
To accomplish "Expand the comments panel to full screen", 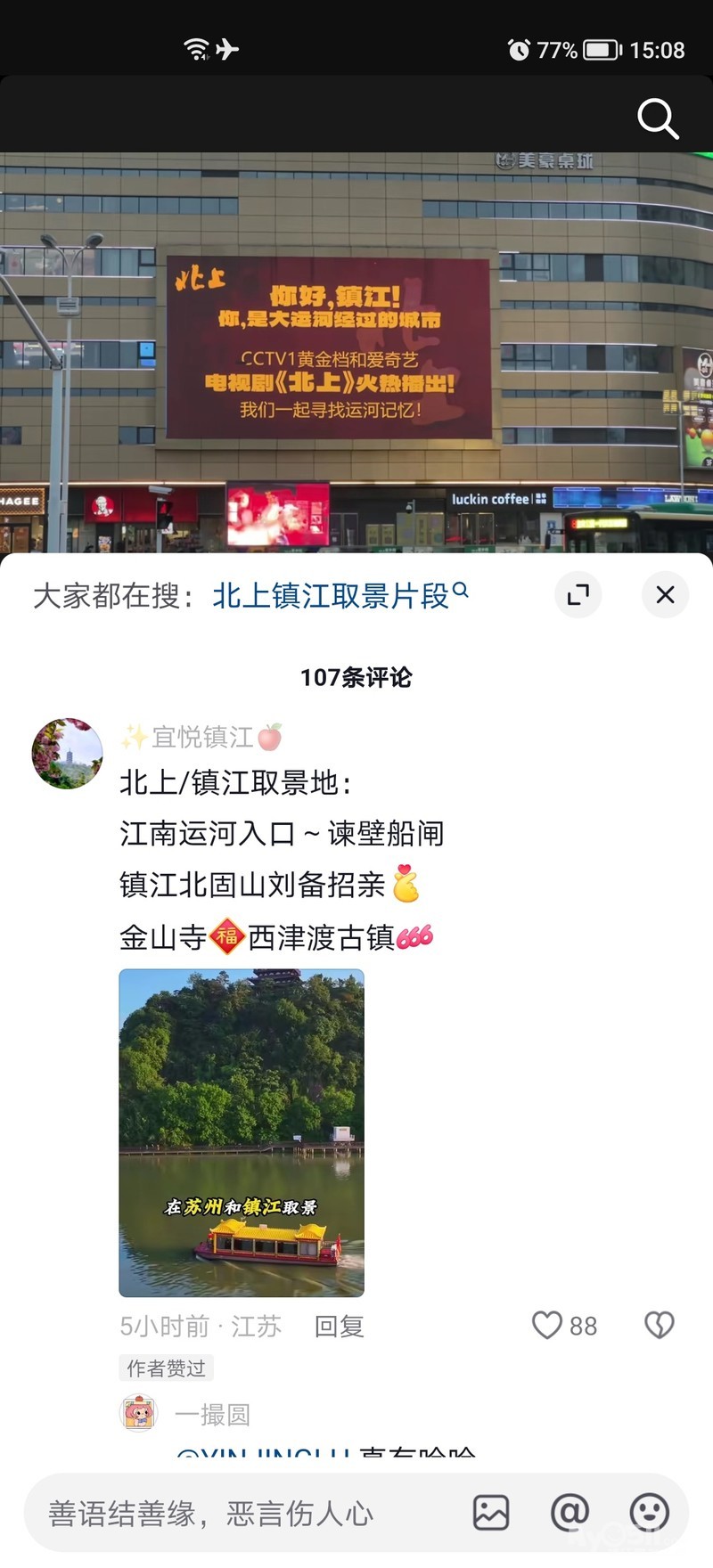I will 578,595.
